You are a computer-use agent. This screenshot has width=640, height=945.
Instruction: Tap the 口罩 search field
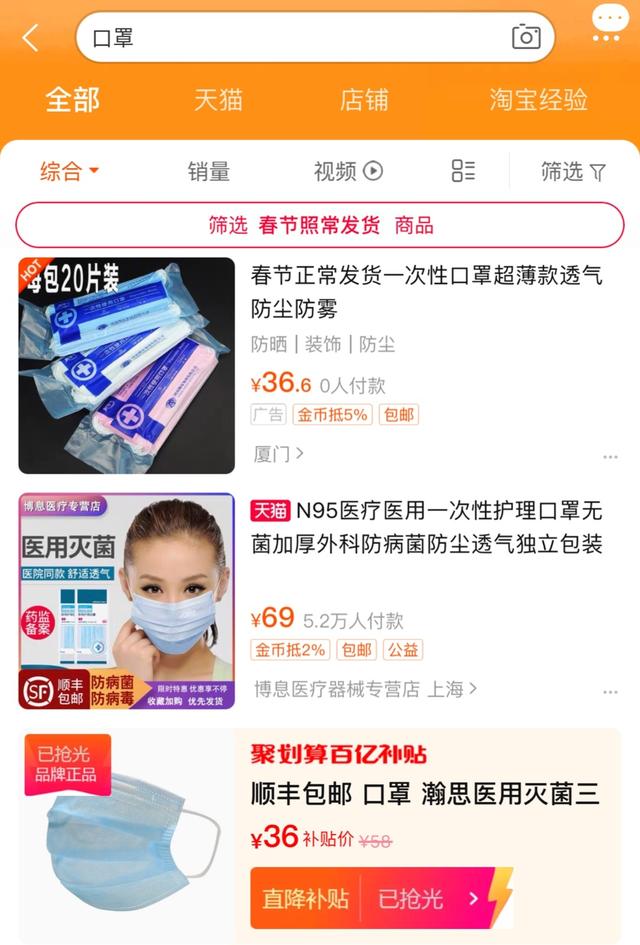[290, 38]
